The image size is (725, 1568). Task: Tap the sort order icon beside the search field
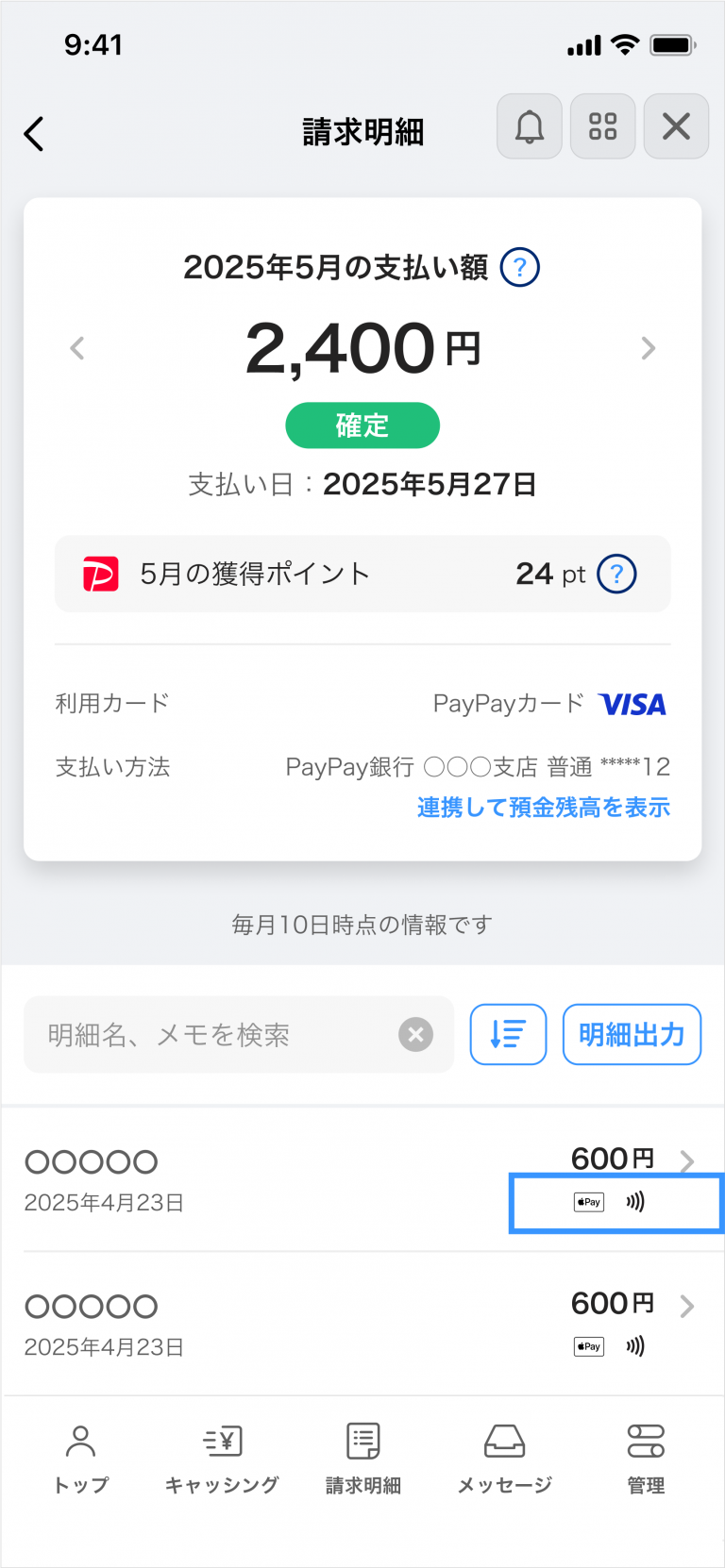(508, 1034)
